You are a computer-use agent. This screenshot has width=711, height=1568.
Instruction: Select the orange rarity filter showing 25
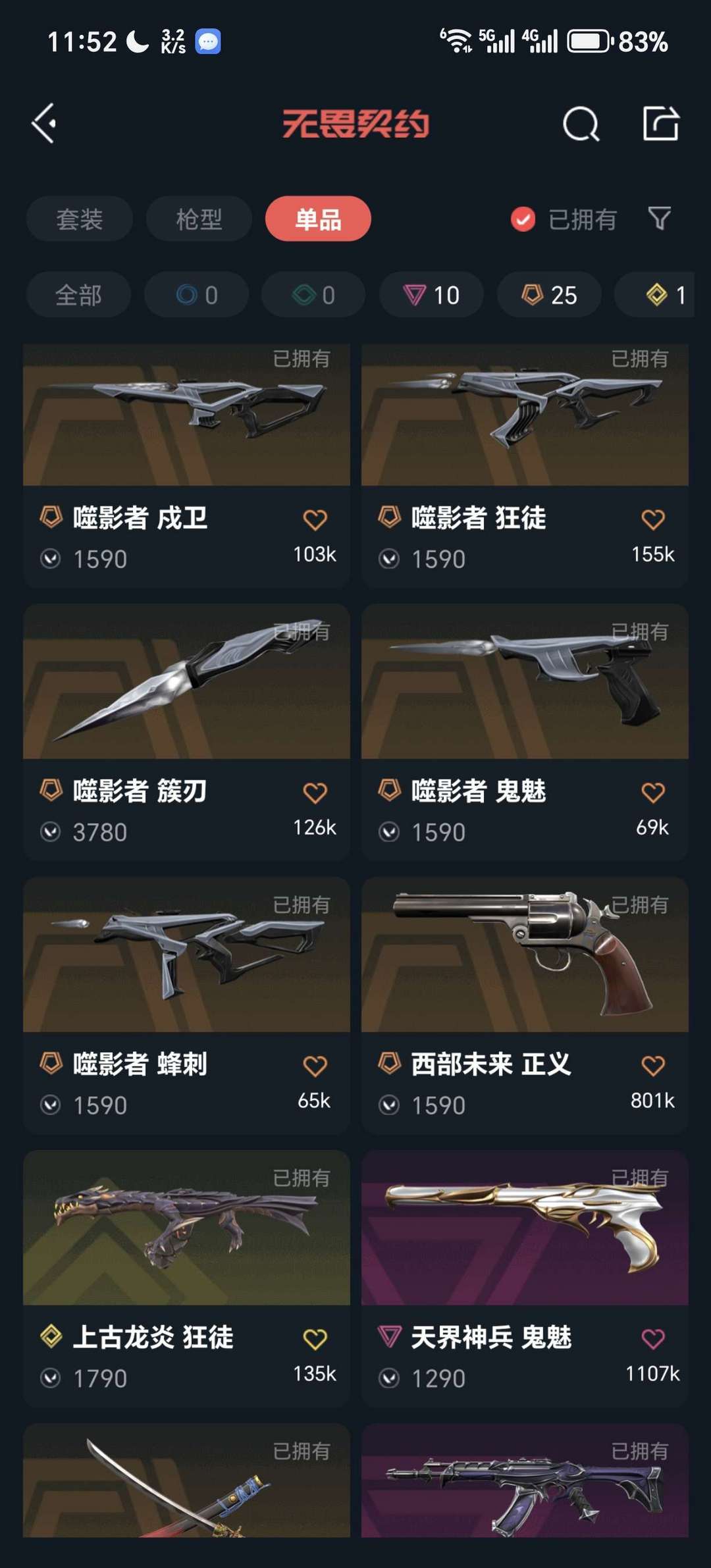pos(548,294)
